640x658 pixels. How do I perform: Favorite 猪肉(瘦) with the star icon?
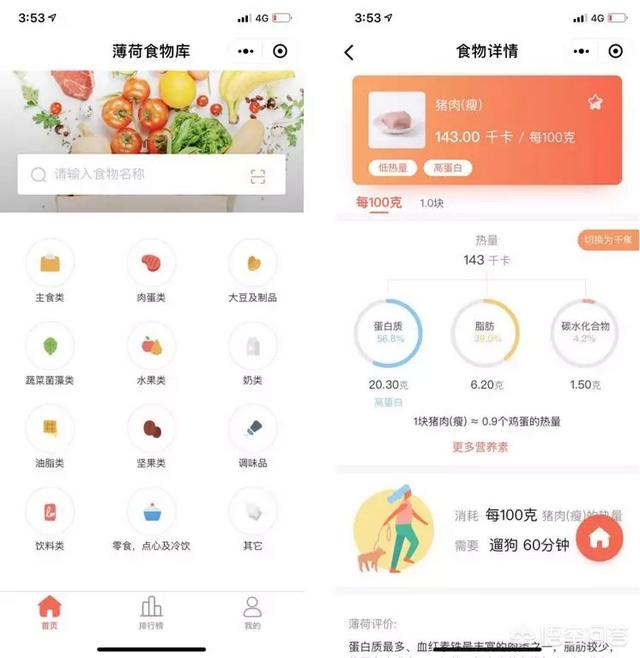point(594,102)
